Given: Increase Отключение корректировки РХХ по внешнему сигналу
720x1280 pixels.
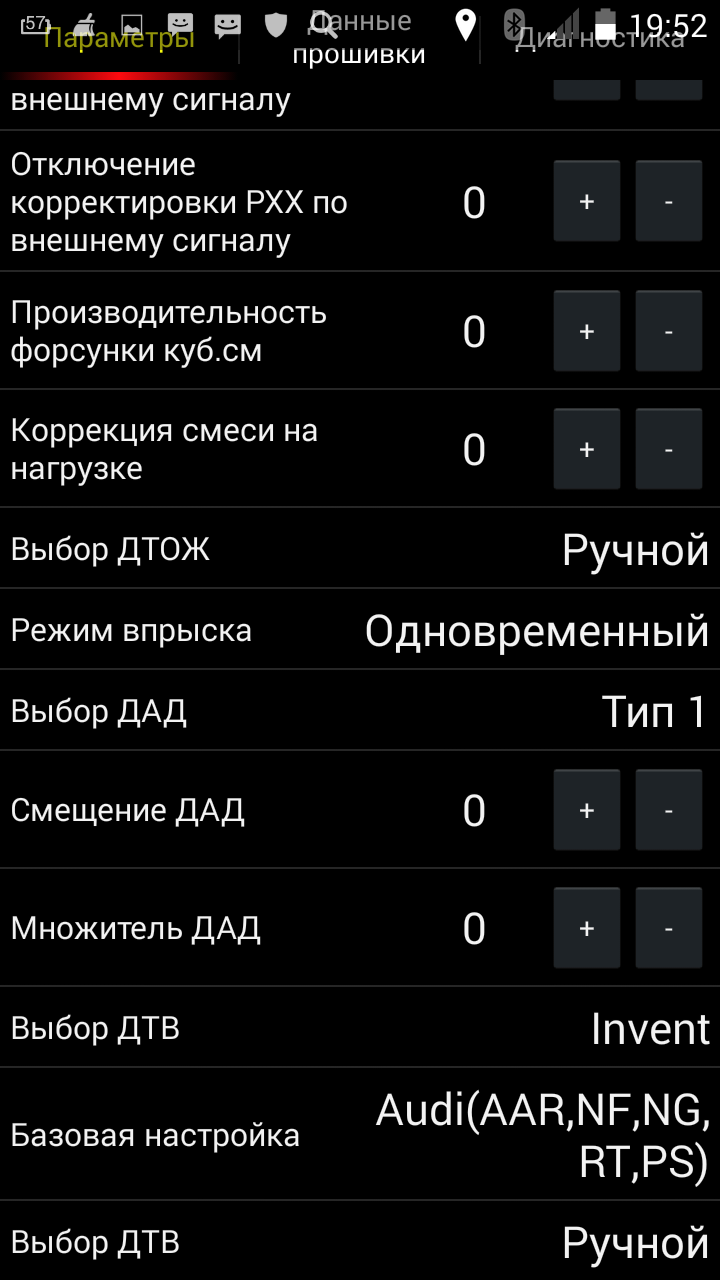Looking at the screenshot, I should [587, 201].
